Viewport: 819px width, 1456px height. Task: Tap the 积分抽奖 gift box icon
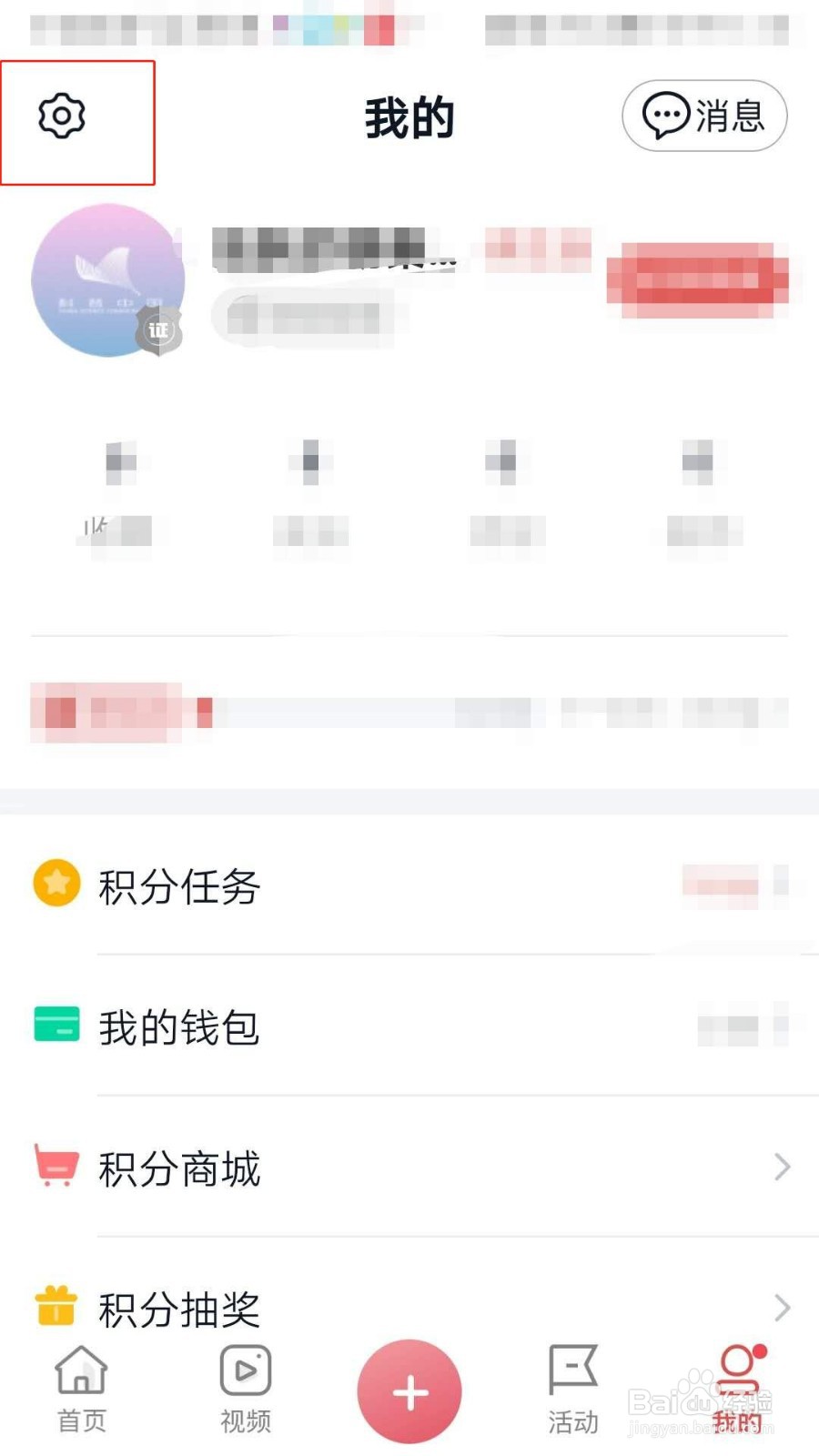point(56,1309)
